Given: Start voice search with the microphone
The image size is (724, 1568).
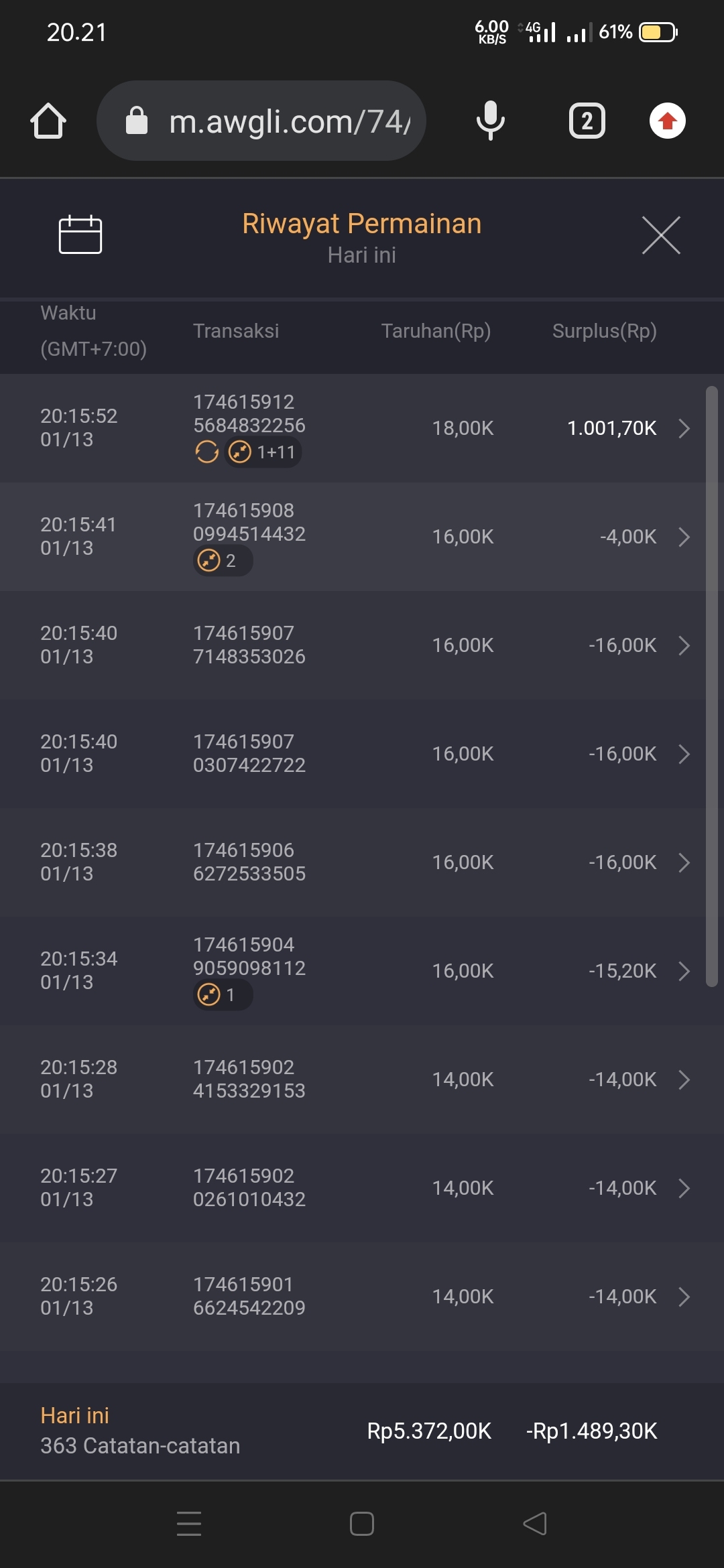Looking at the screenshot, I should coord(490,121).
